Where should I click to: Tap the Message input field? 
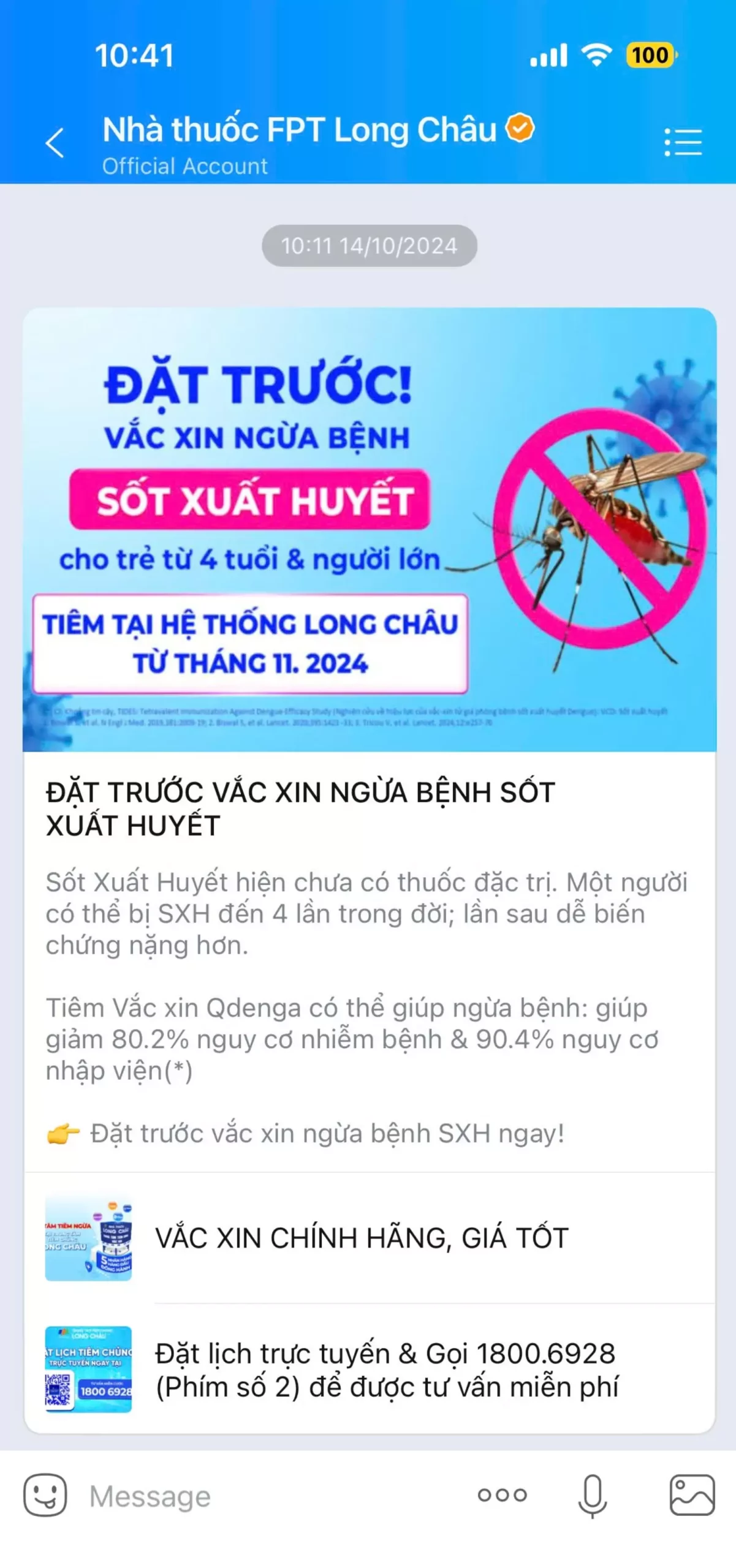tap(270, 1496)
